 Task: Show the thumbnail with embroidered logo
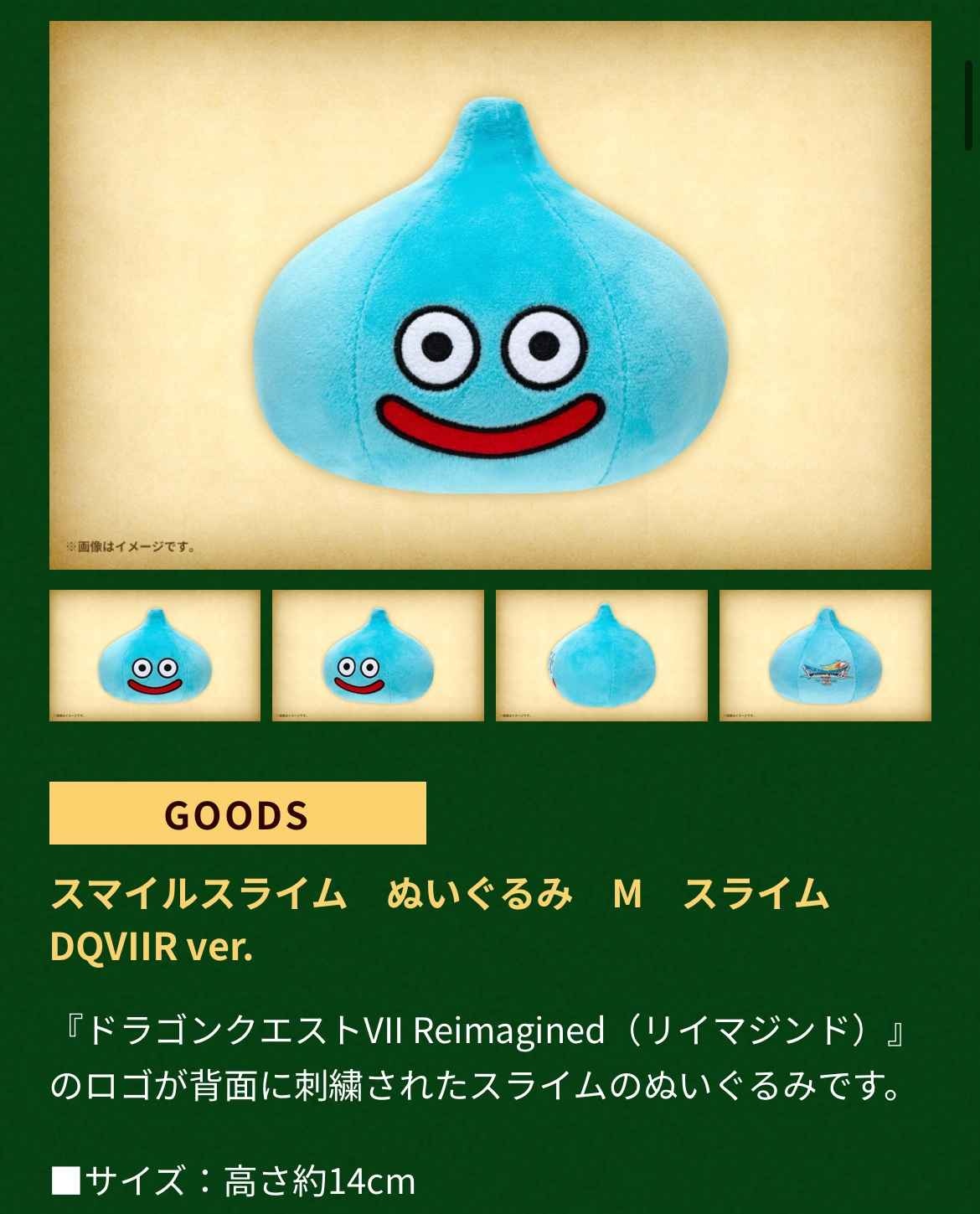pyautogui.click(x=825, y=655)
